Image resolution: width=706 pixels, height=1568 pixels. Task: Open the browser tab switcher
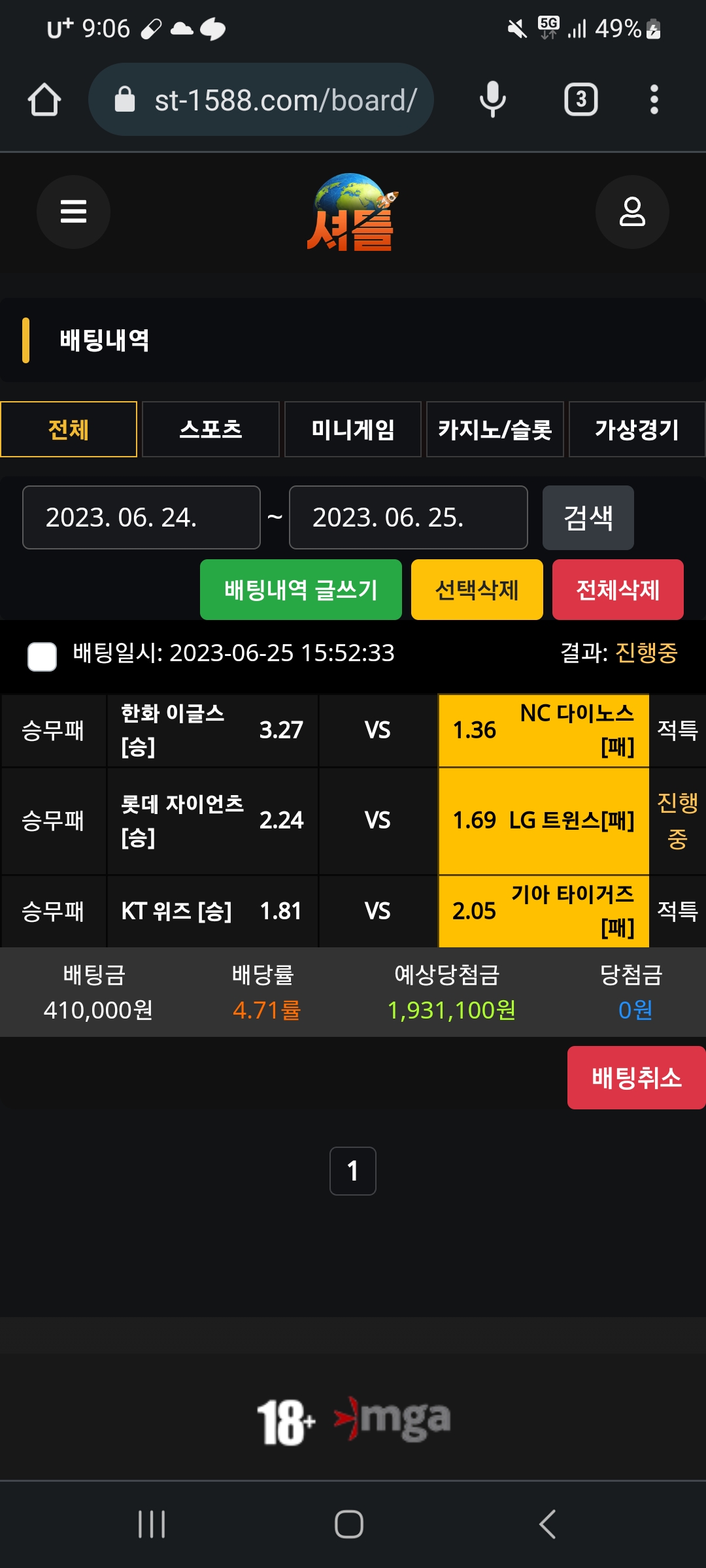(580, 99)
